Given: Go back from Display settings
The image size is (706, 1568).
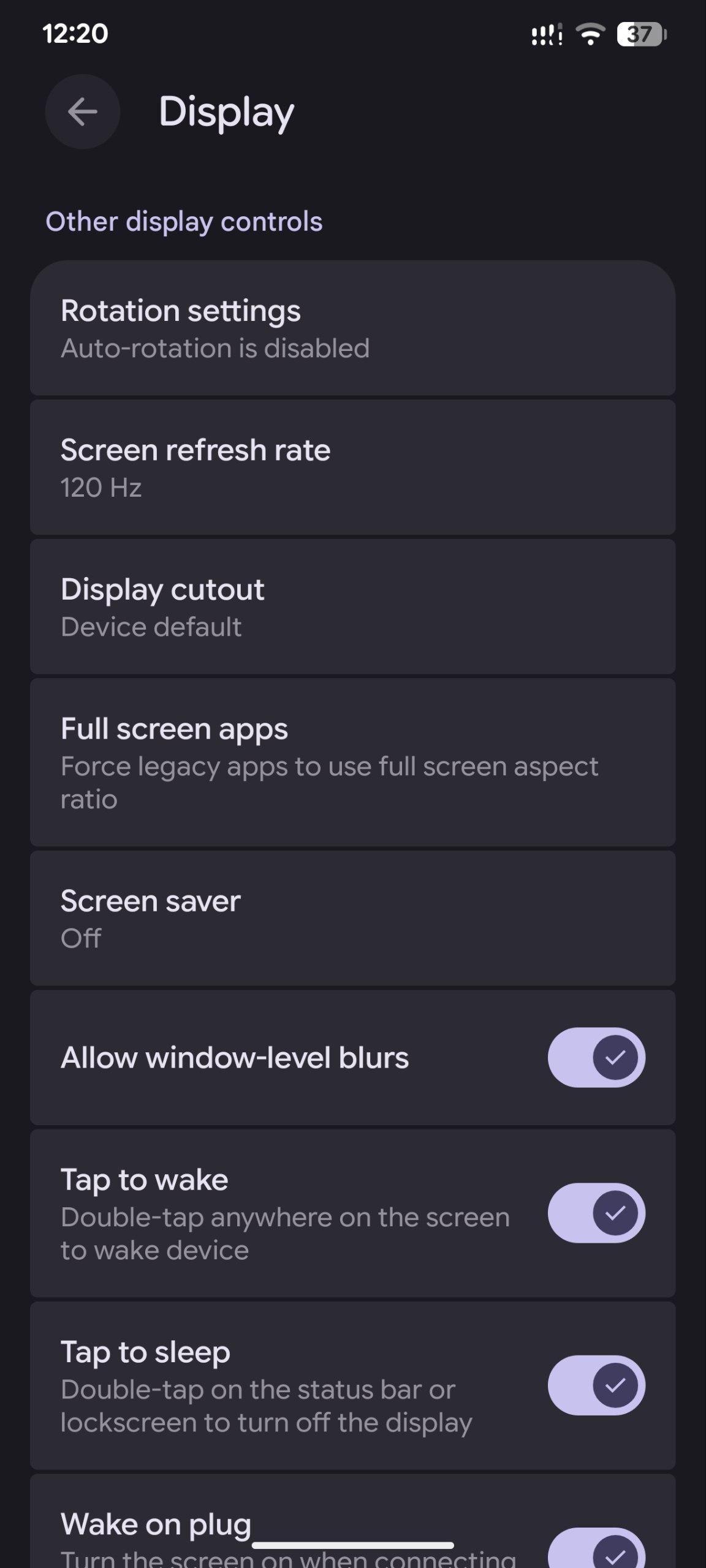Looking at the screenshot, I should tap(82, 111).
